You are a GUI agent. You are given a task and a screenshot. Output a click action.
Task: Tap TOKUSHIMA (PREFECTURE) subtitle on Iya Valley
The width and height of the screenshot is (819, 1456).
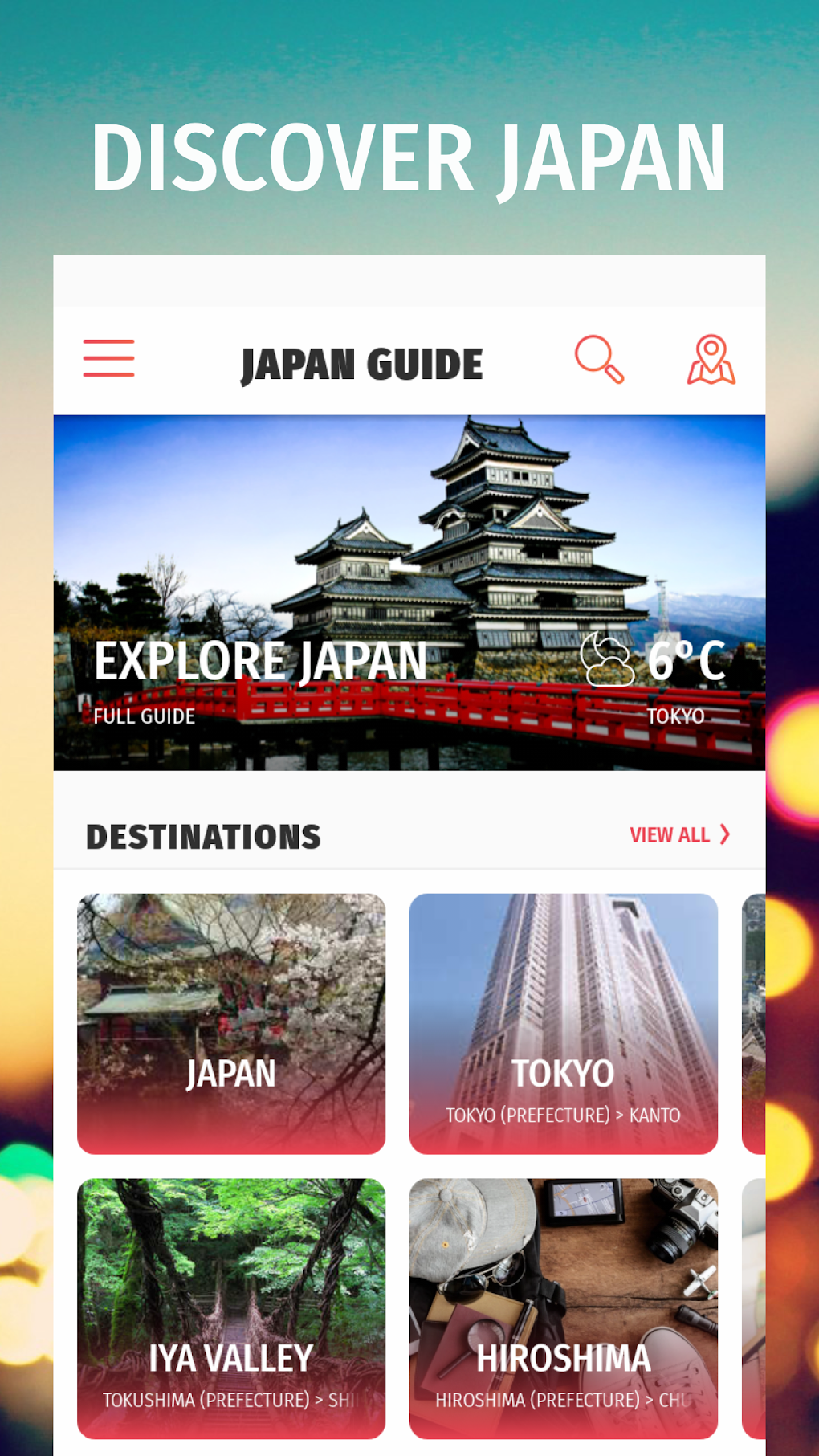tap(230, 1401)
